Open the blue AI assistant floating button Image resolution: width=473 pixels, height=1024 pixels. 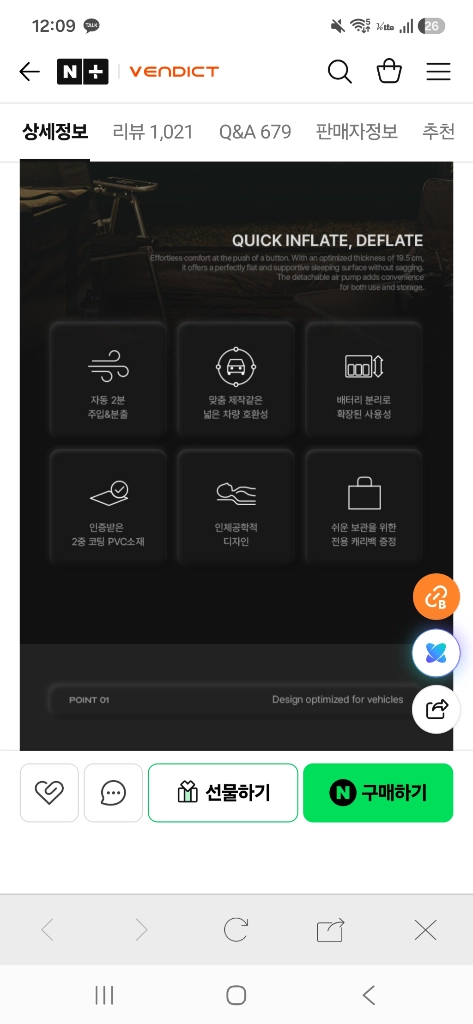coord(436,652)
